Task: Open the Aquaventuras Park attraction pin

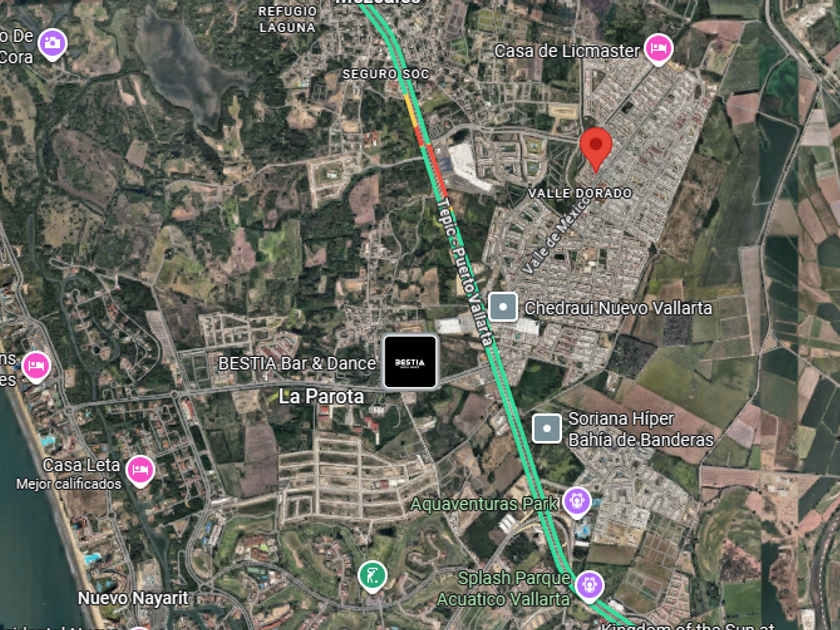Action: (577, 501)
